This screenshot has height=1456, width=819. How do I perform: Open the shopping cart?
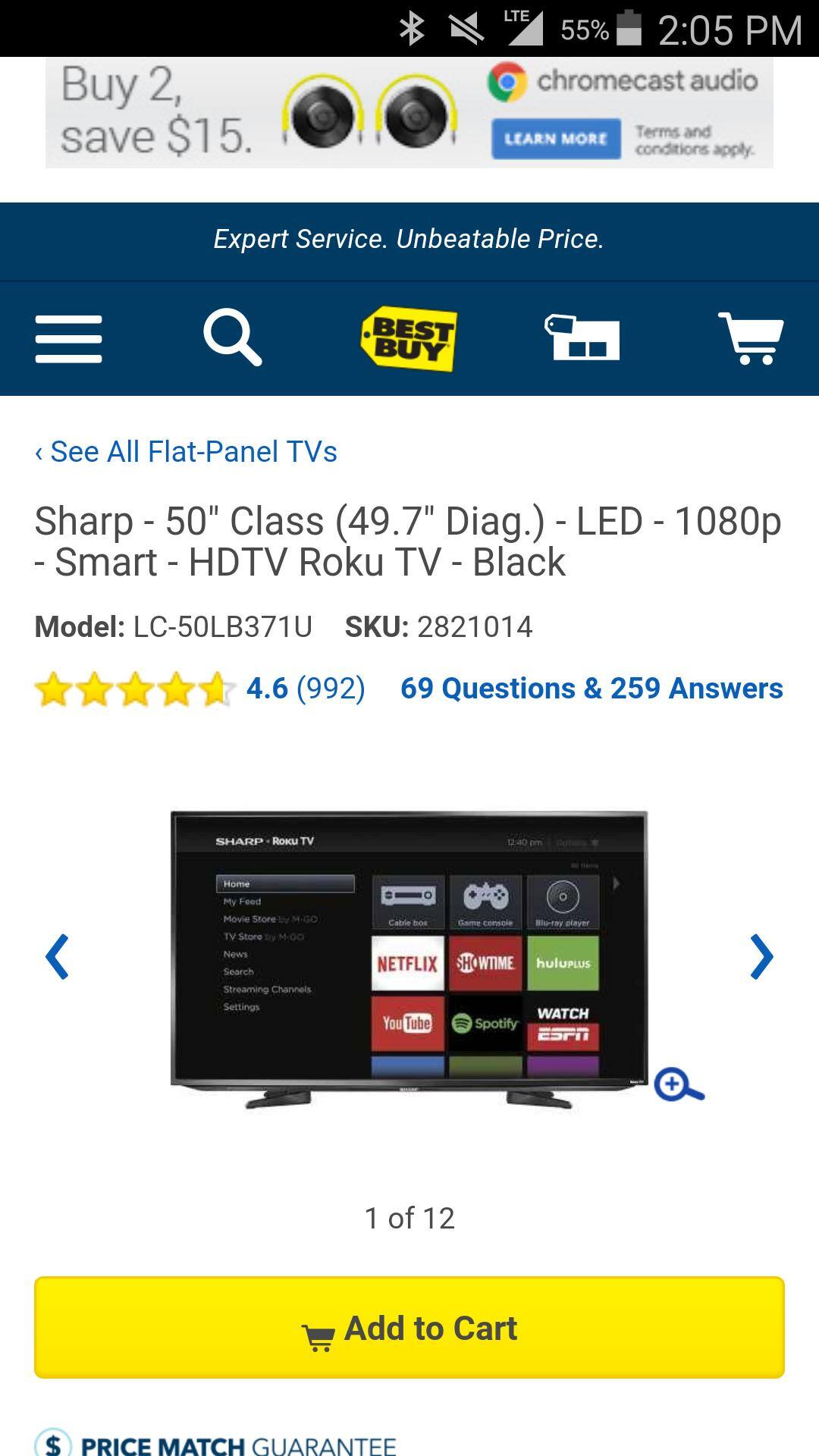click(750, 338)
